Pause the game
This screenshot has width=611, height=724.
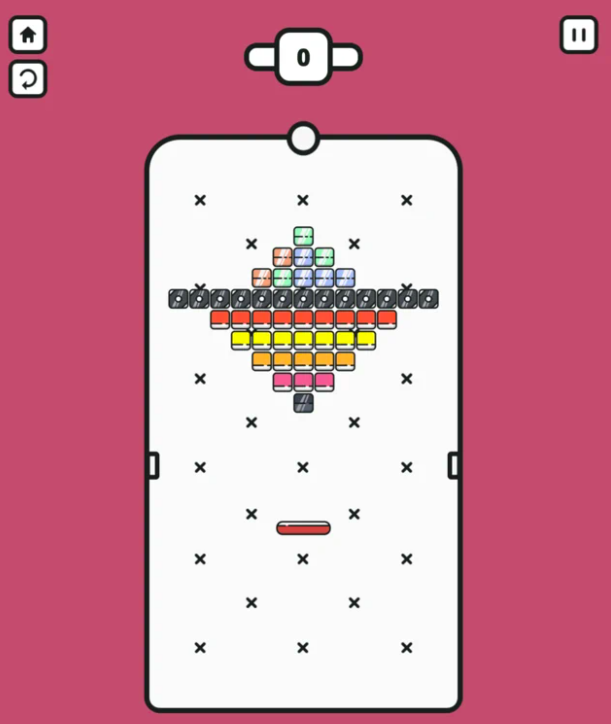click(x=578, y=35)
